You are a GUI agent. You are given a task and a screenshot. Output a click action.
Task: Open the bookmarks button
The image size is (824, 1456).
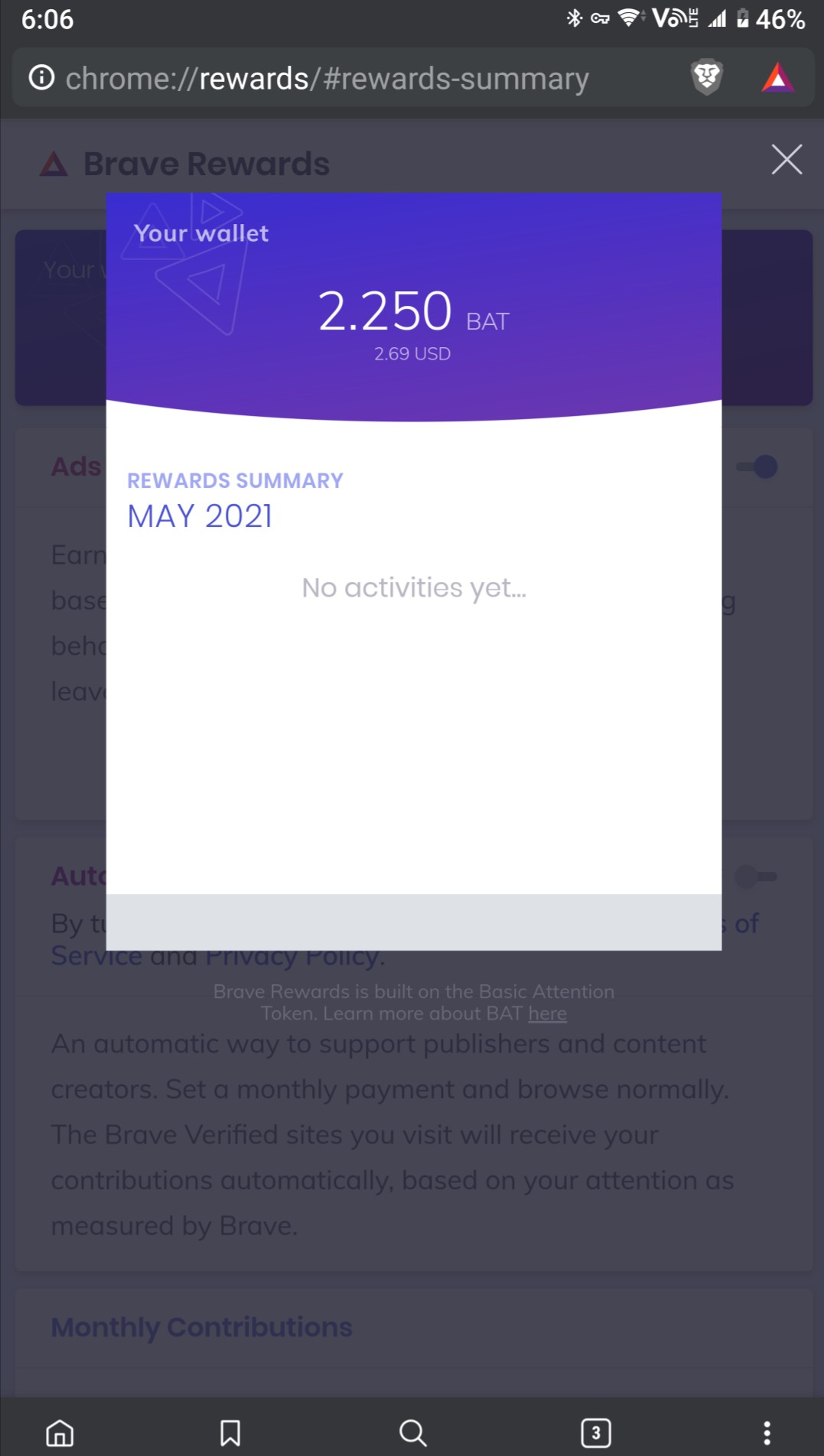click(230, 1432)
